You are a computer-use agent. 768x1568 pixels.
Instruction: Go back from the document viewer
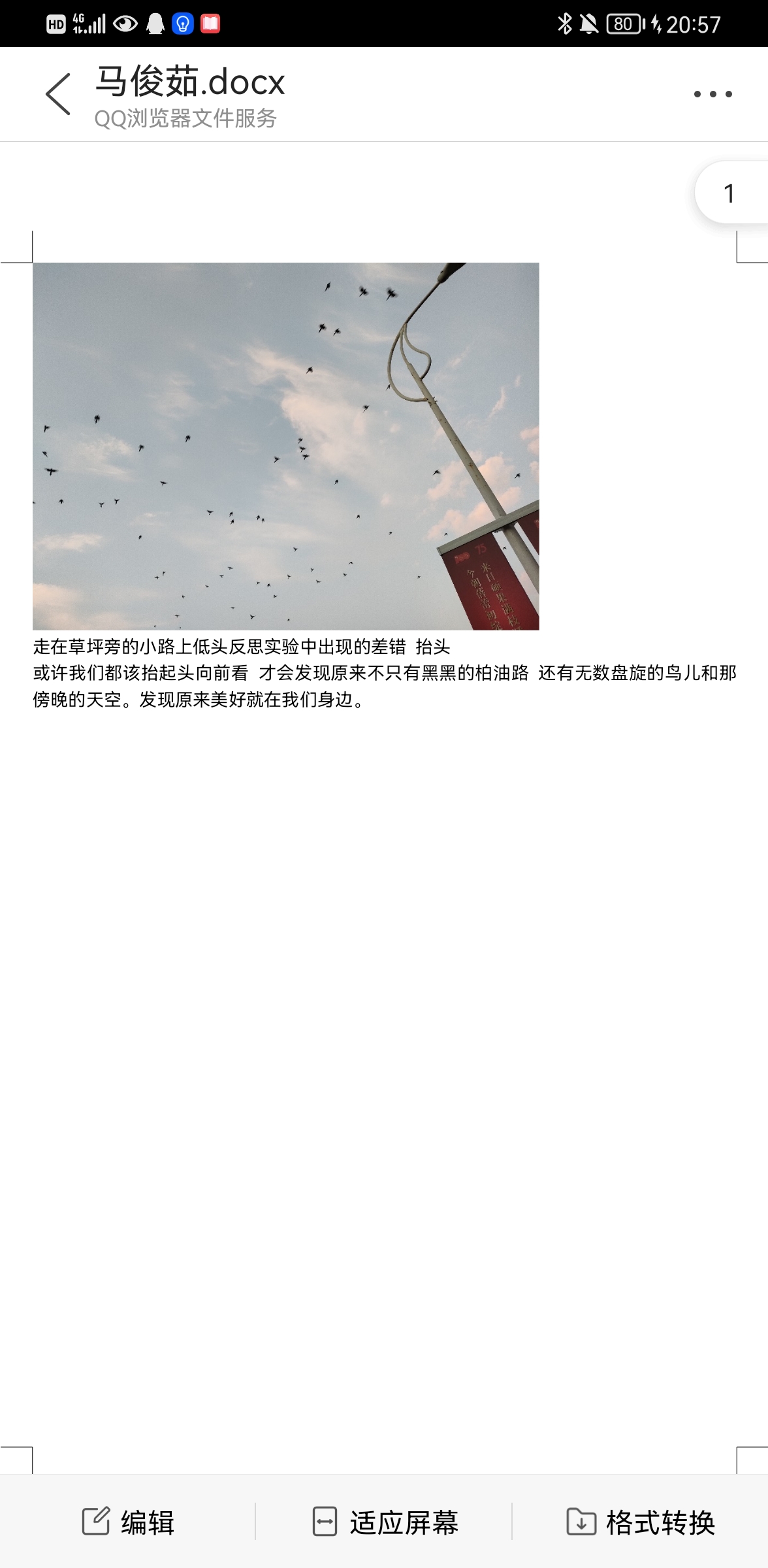pos(57,94)
